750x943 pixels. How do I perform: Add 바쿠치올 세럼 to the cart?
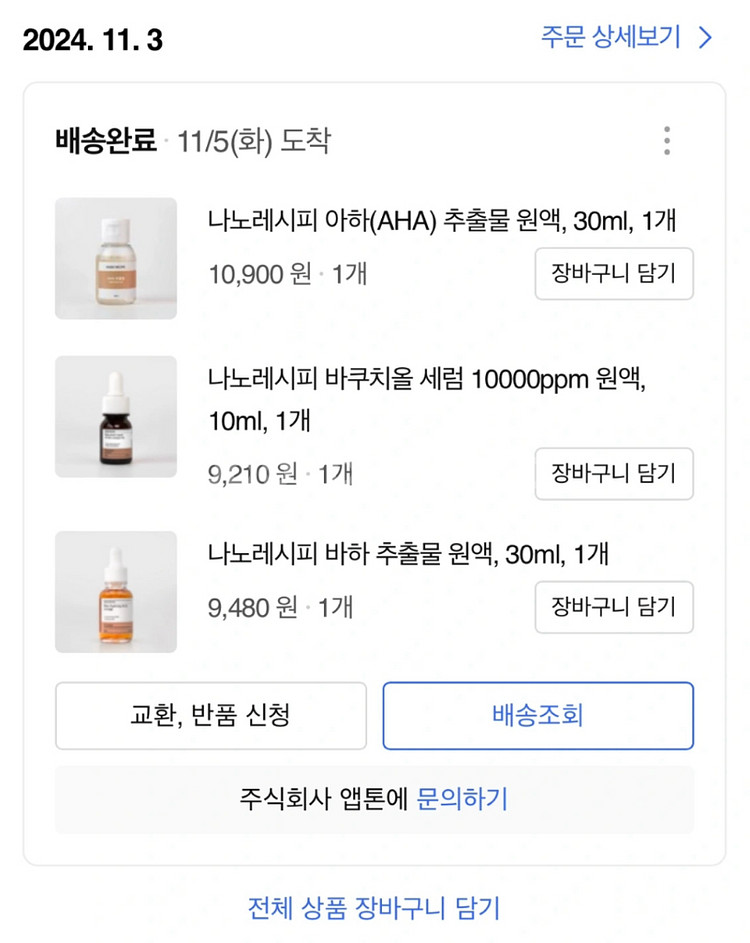614,474
